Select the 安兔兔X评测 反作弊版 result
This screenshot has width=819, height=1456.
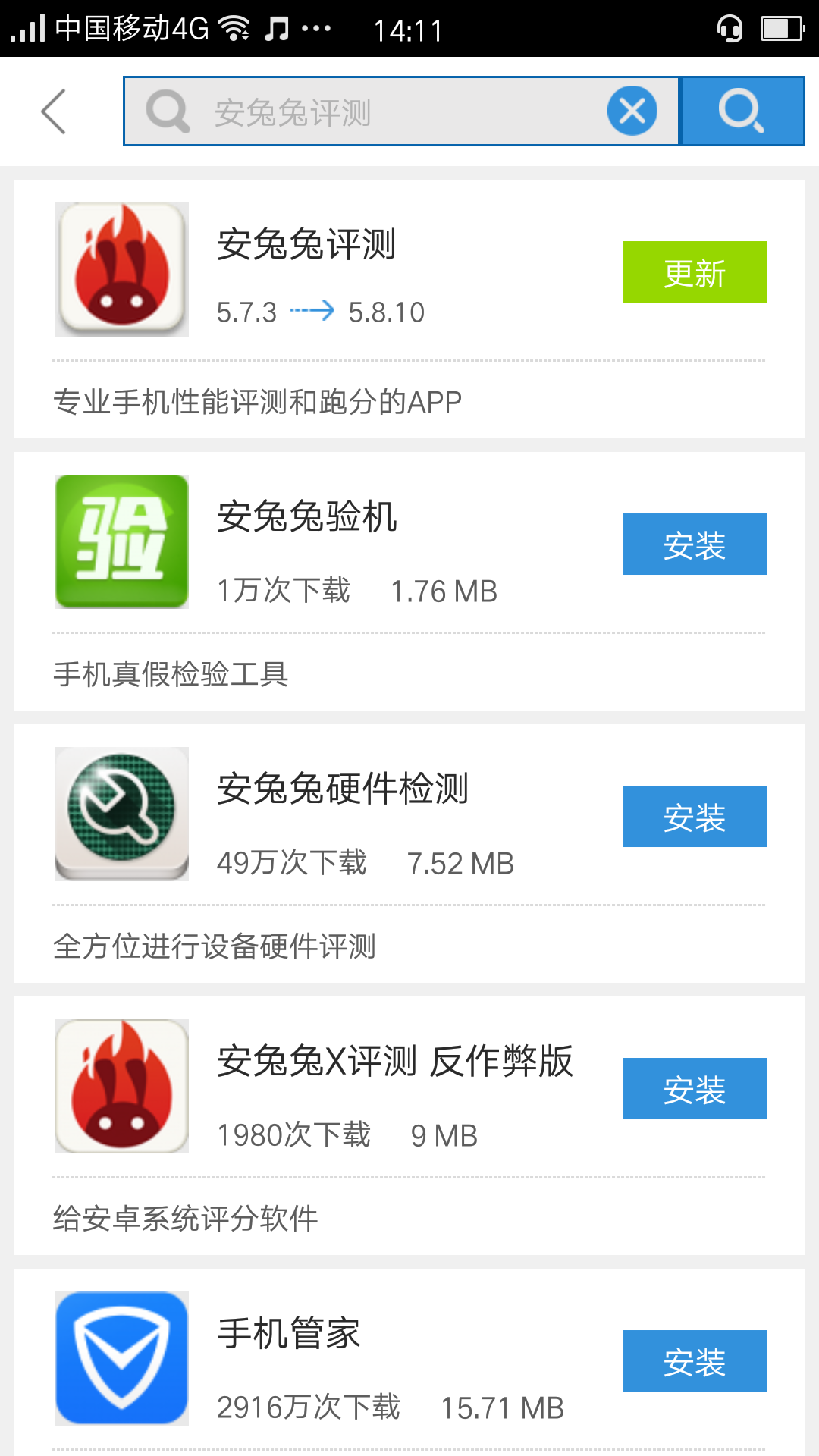pos(409,1125)
